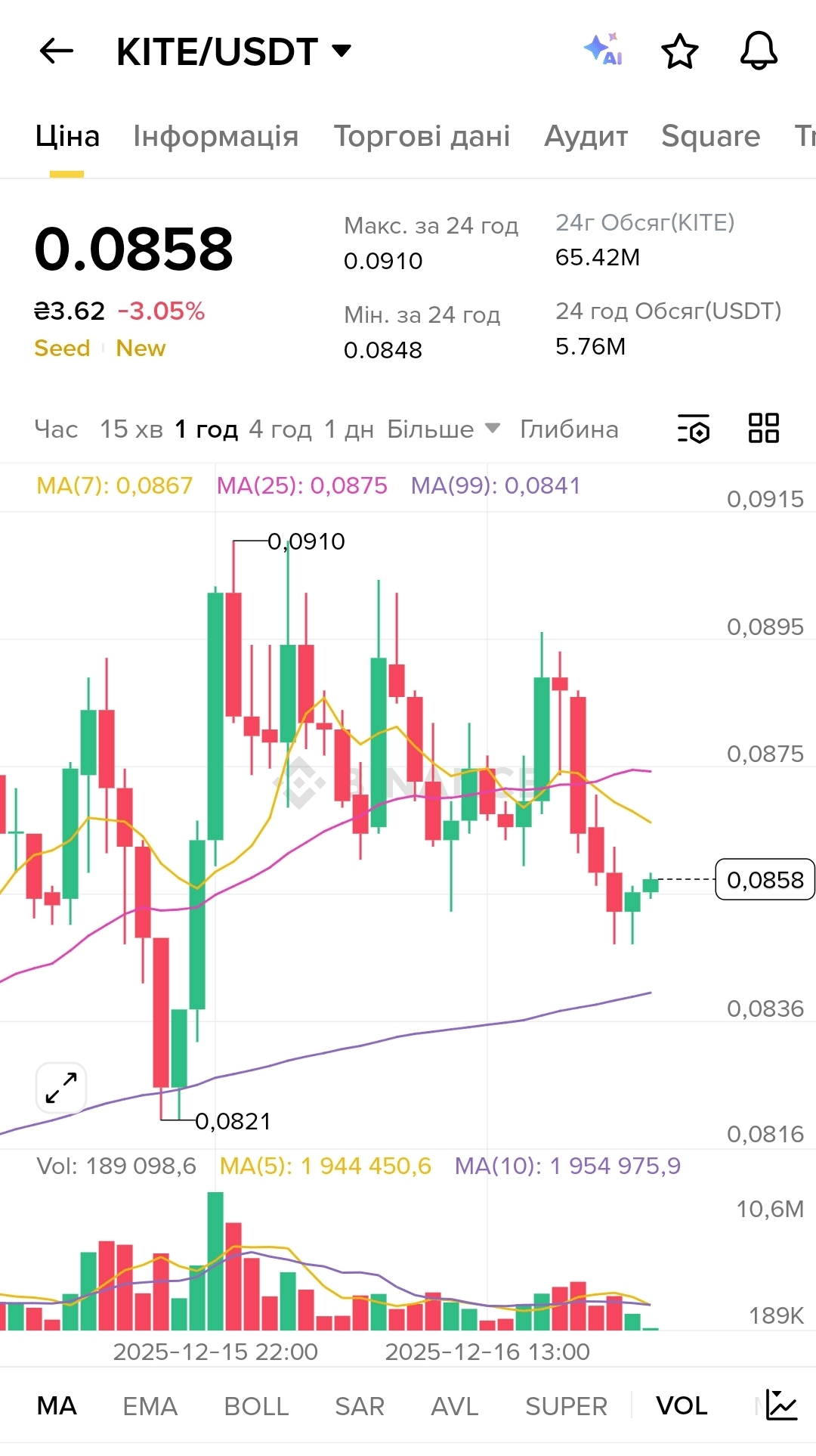Viewport: 816px width, 1456px height.
Task: Open the AI assistant icon
Action: click(x=604, y=50)
